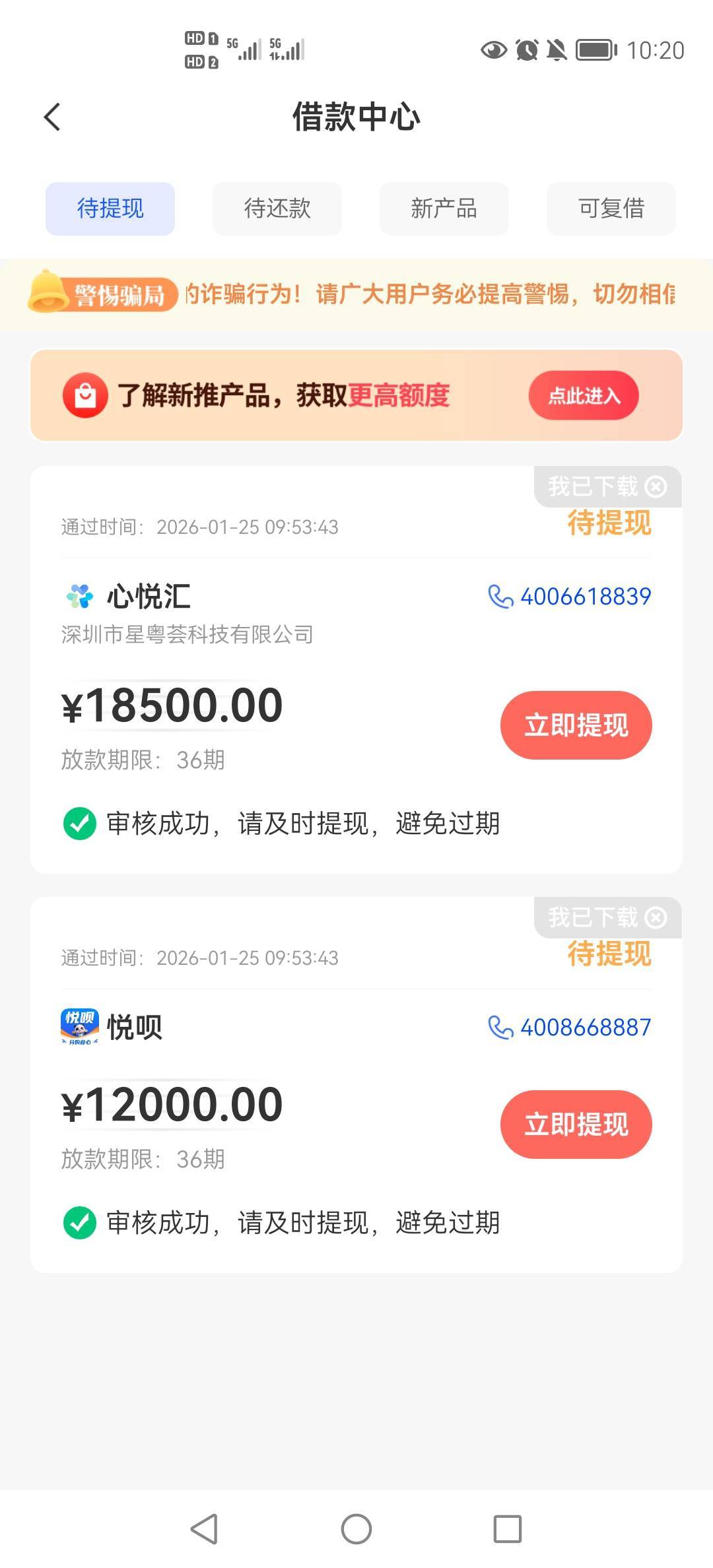Viewport: 713px width, 1568px height.
Task: Tap 点此进入 on the new products banner
Action: pyautogui.click(x=584, y=395)
